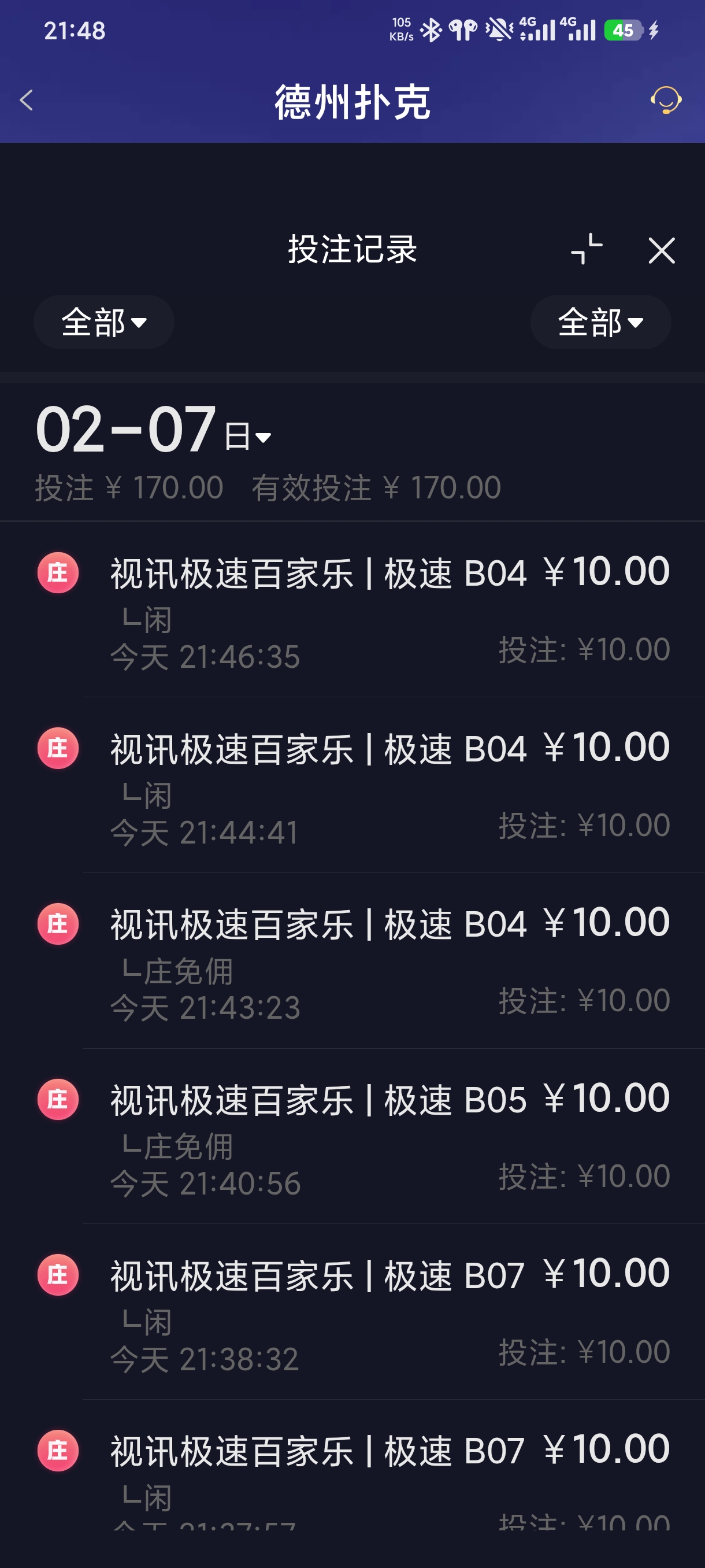Click the 庄 badge on the 21:46:35 record
This screenshot has height=1568, width=705.
58,574
